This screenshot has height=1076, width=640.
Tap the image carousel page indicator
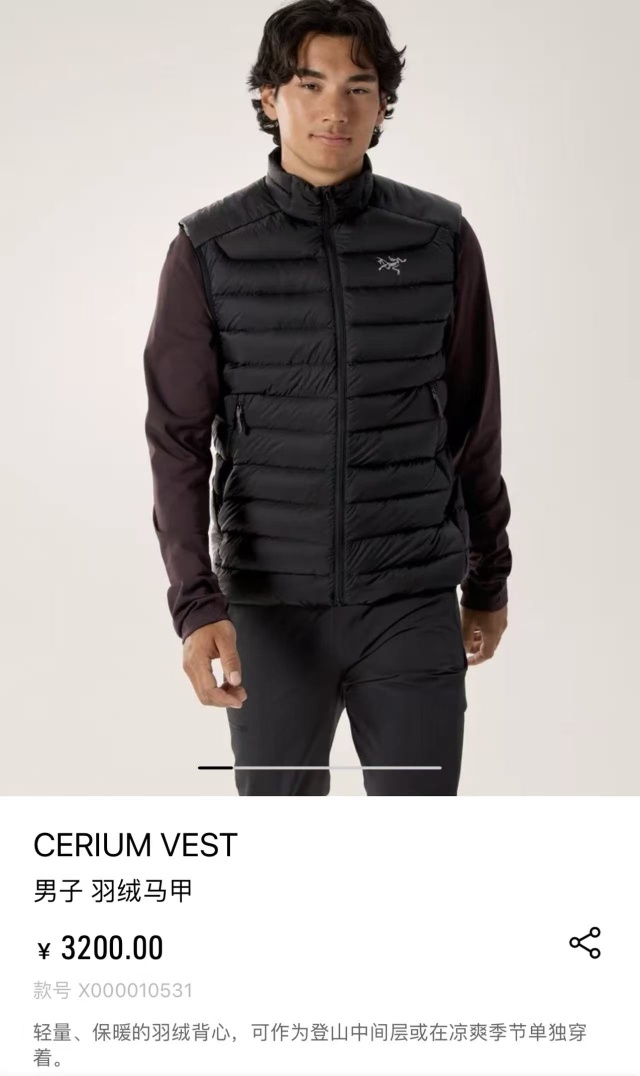[320, 768]
